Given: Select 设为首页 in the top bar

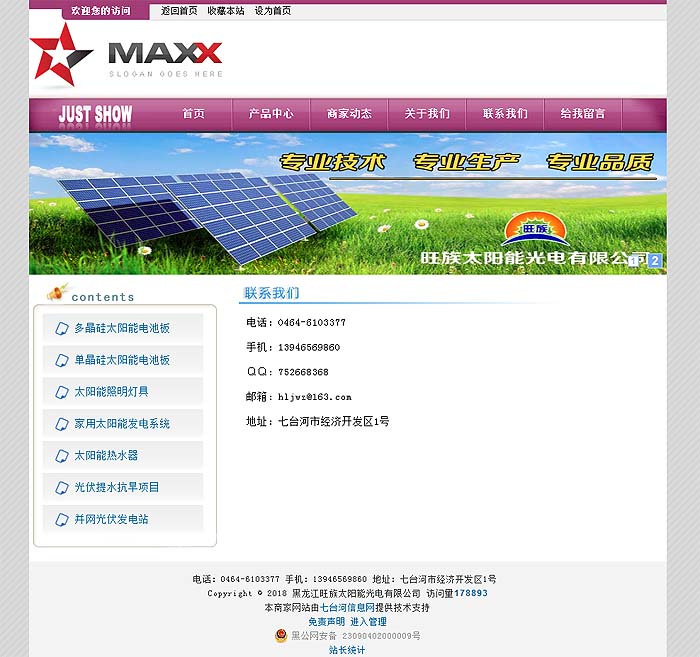Looking at the screenshot, I should click(272, 10).
